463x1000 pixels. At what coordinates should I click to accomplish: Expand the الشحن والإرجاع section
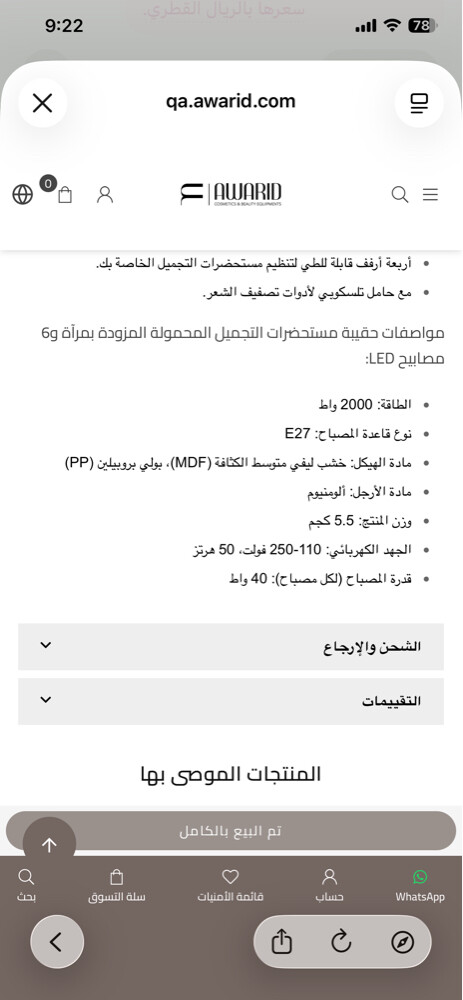tap(231, 646)
